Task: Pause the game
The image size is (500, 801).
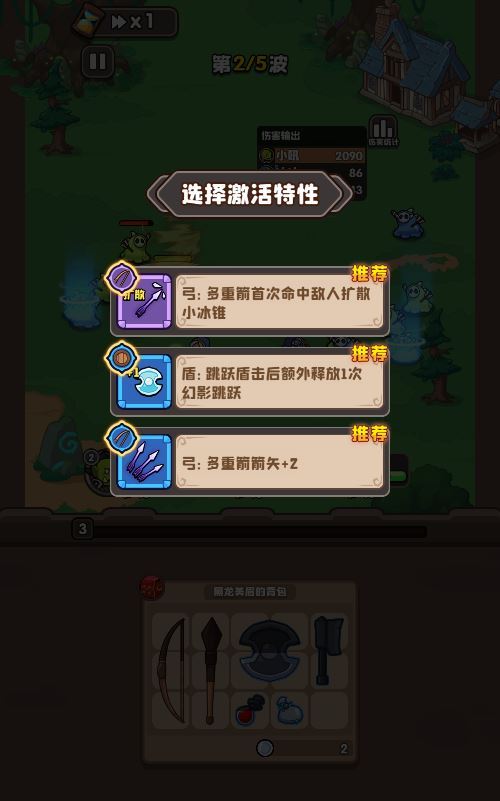Action: click(98, 62)
